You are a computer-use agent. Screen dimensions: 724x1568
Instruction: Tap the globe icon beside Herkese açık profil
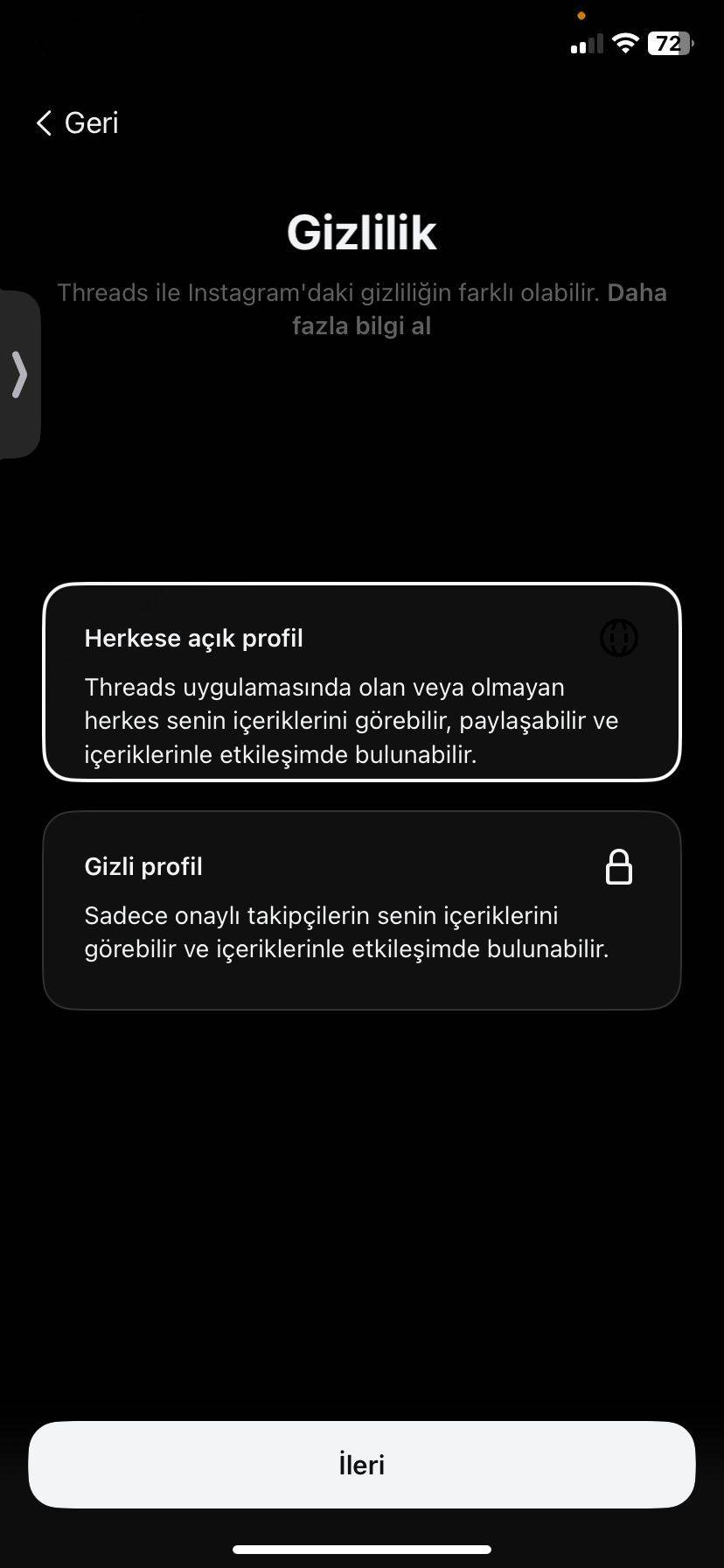[619, 638]
